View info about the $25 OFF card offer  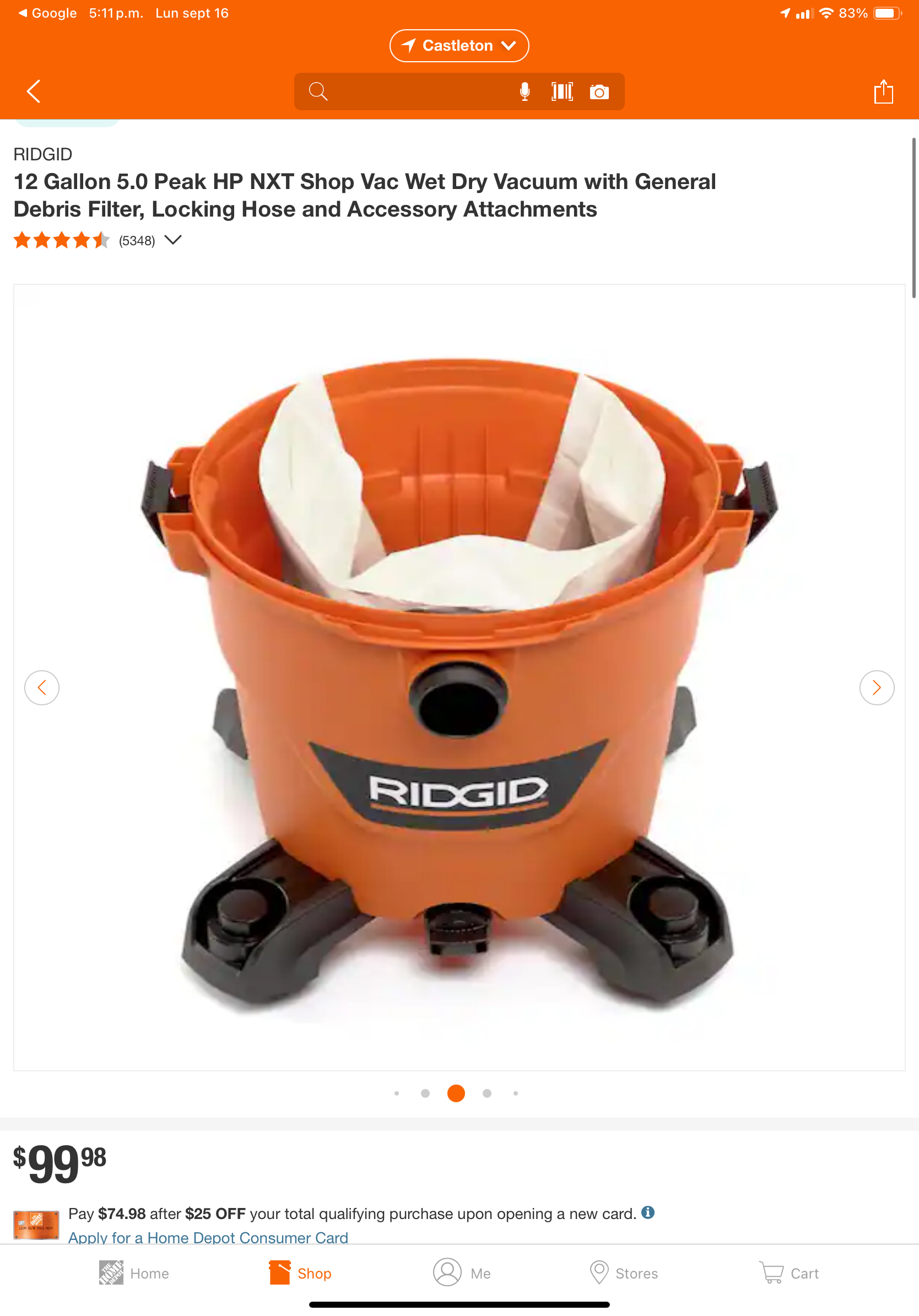pos(647,1212)
